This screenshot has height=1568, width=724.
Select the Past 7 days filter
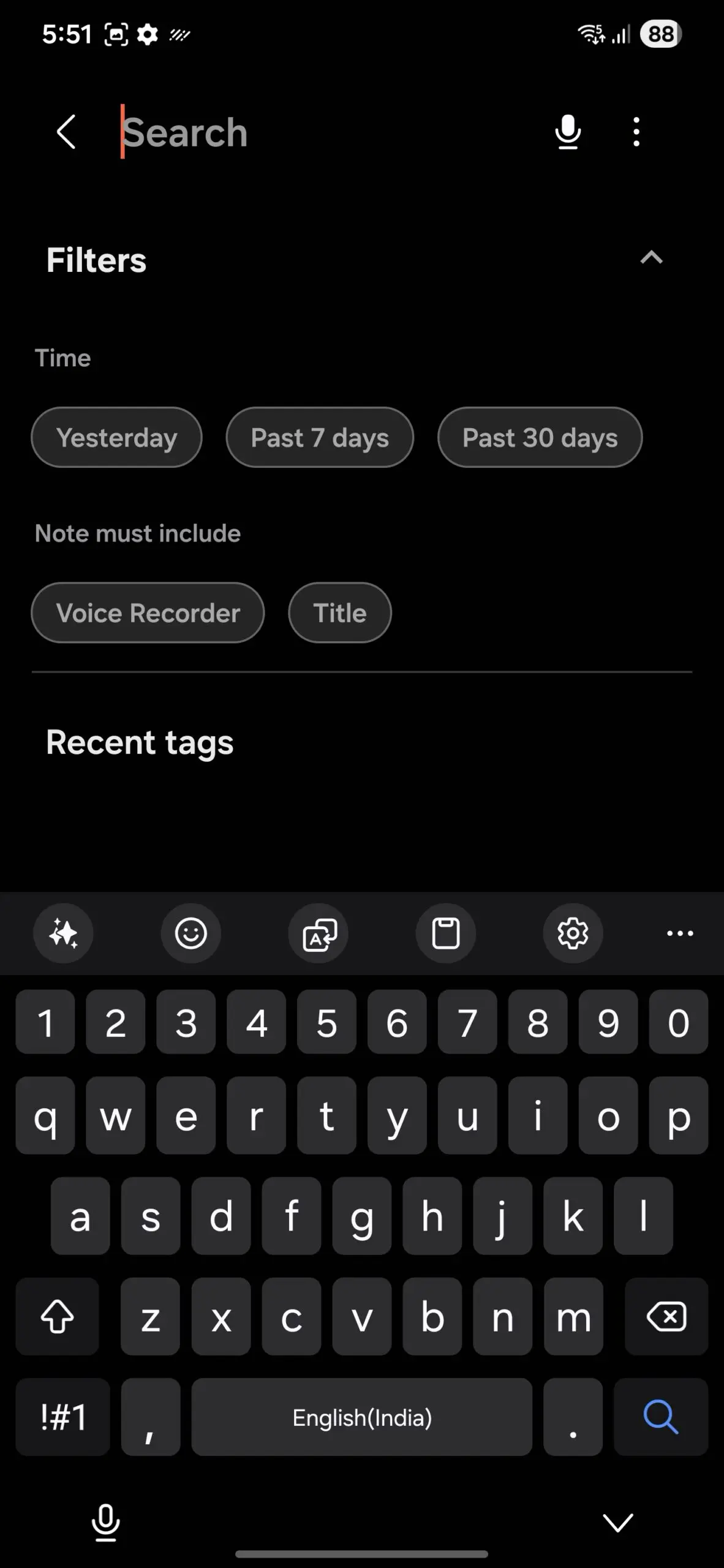point(320,437)
